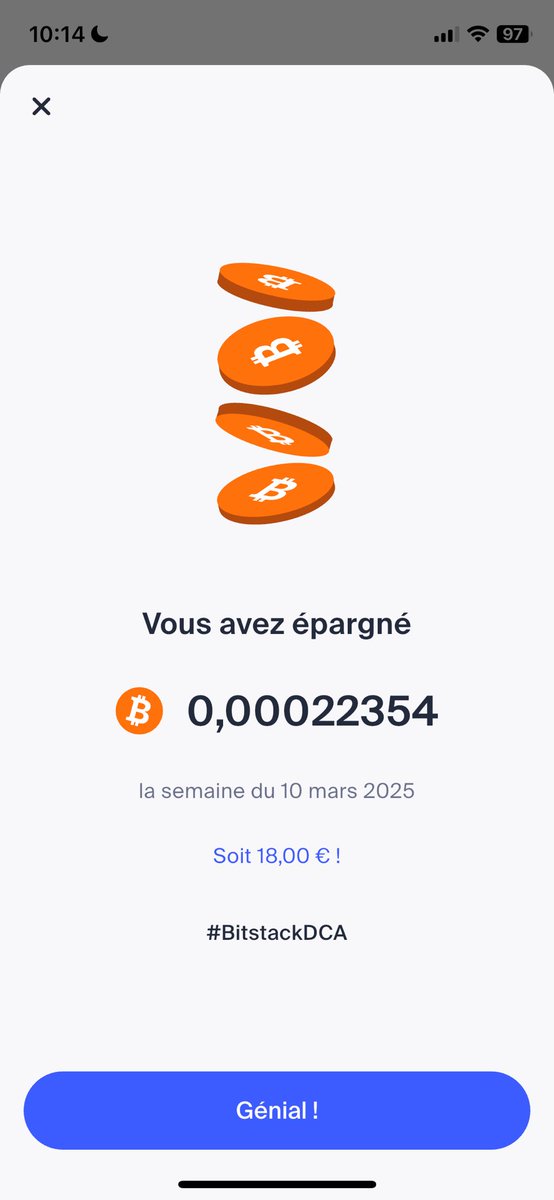554x1200 pixels.
Task: Close the weekly savings summary sheet
Action: (41, 106)
